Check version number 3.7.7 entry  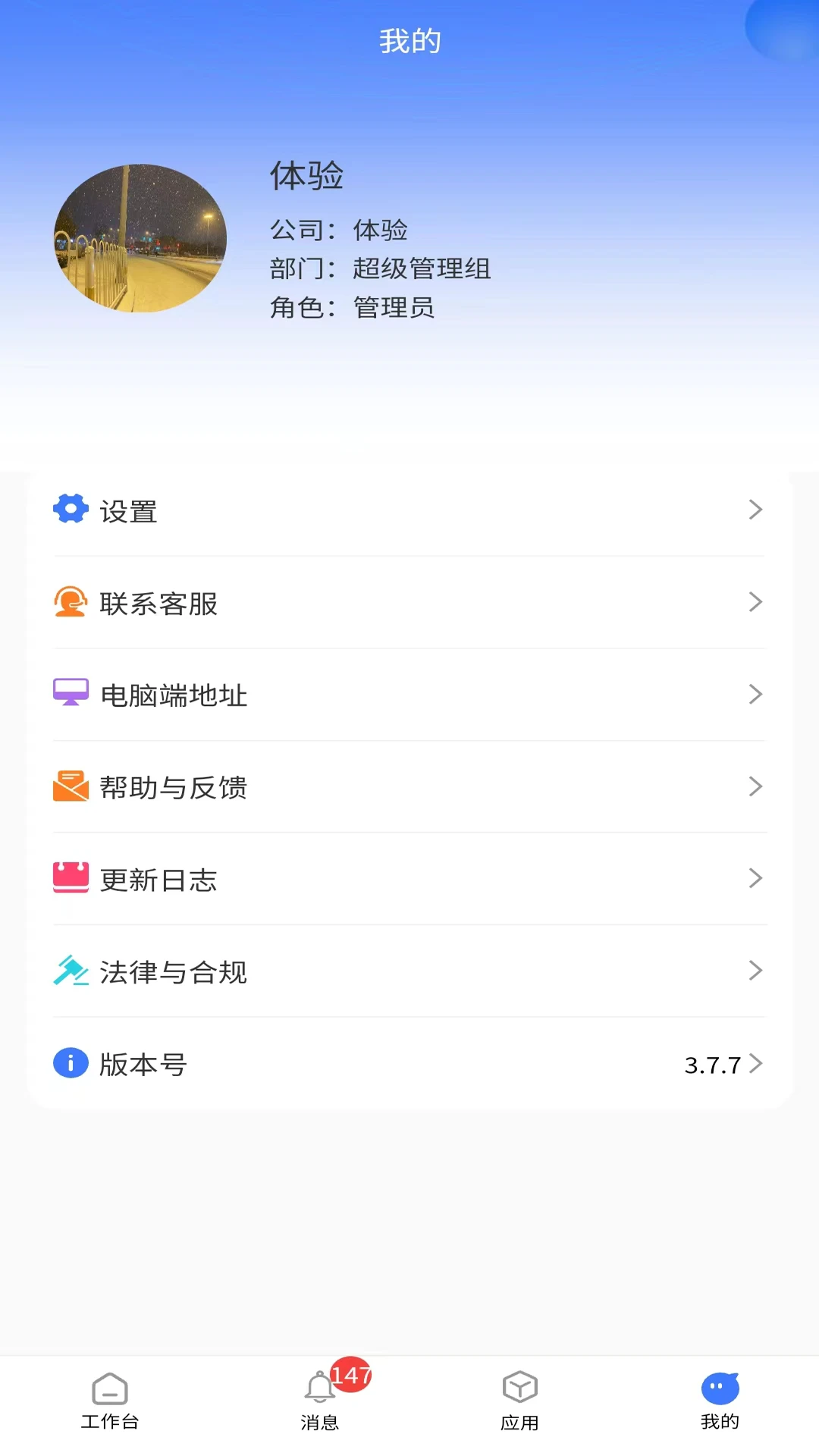point(409,1064)
